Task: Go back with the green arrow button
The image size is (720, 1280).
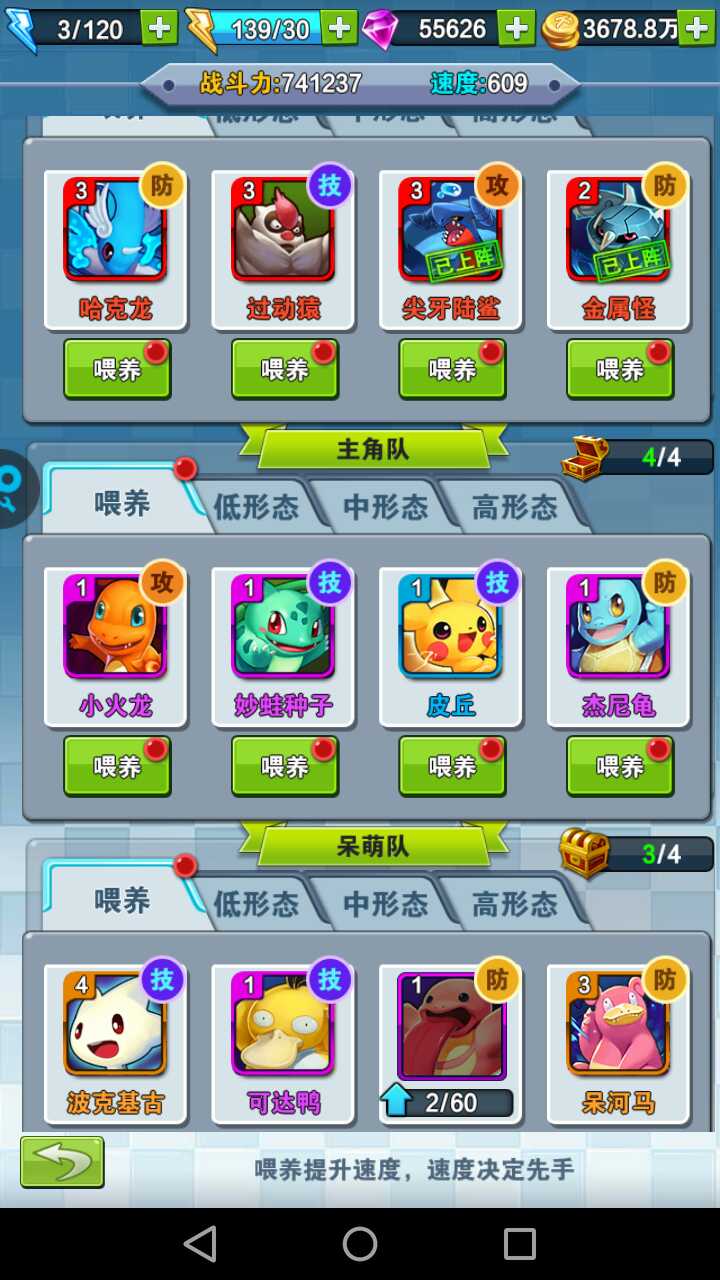Action: coord(62,1161)
